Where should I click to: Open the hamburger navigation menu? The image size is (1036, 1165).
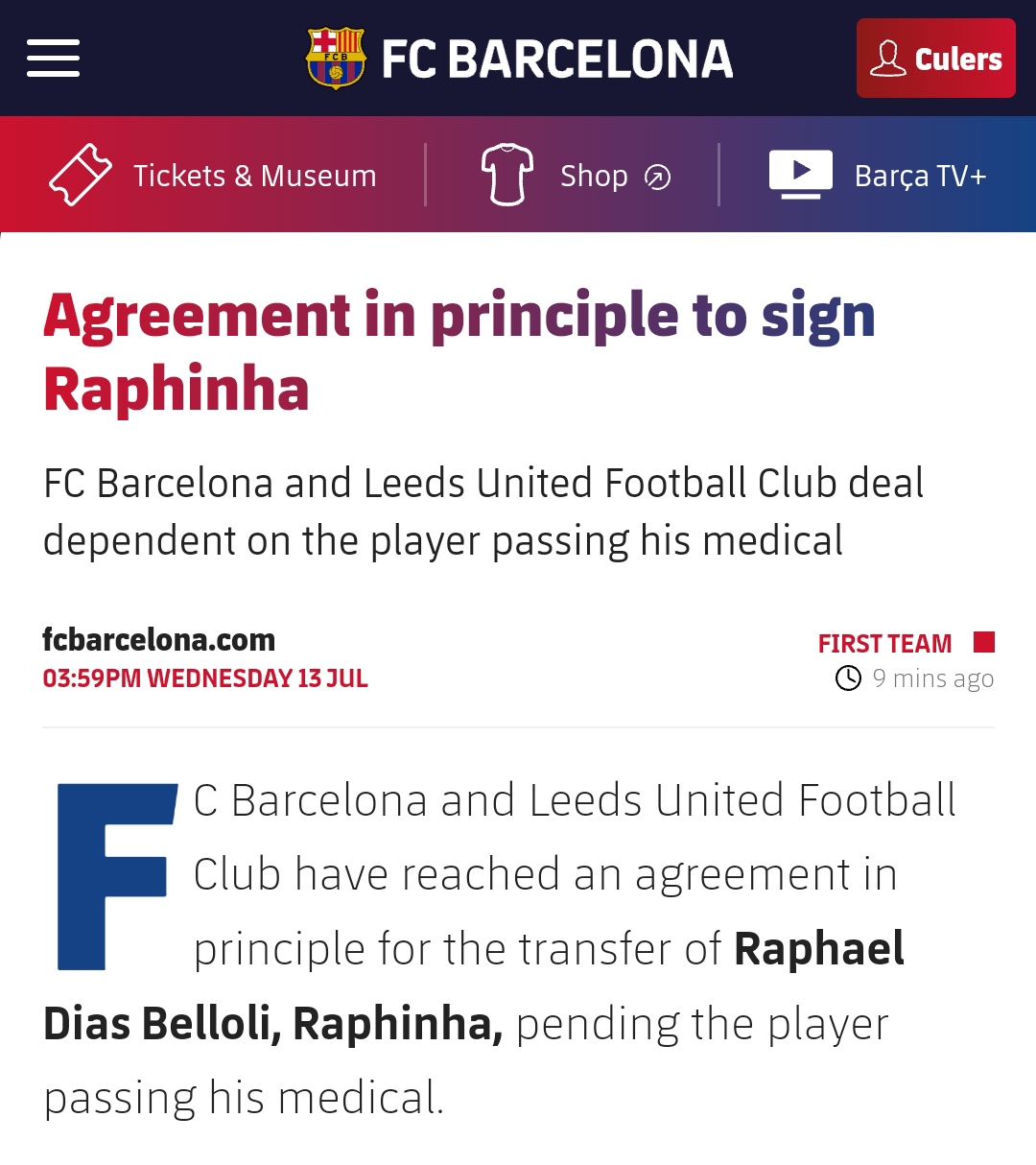pos(53,59)
